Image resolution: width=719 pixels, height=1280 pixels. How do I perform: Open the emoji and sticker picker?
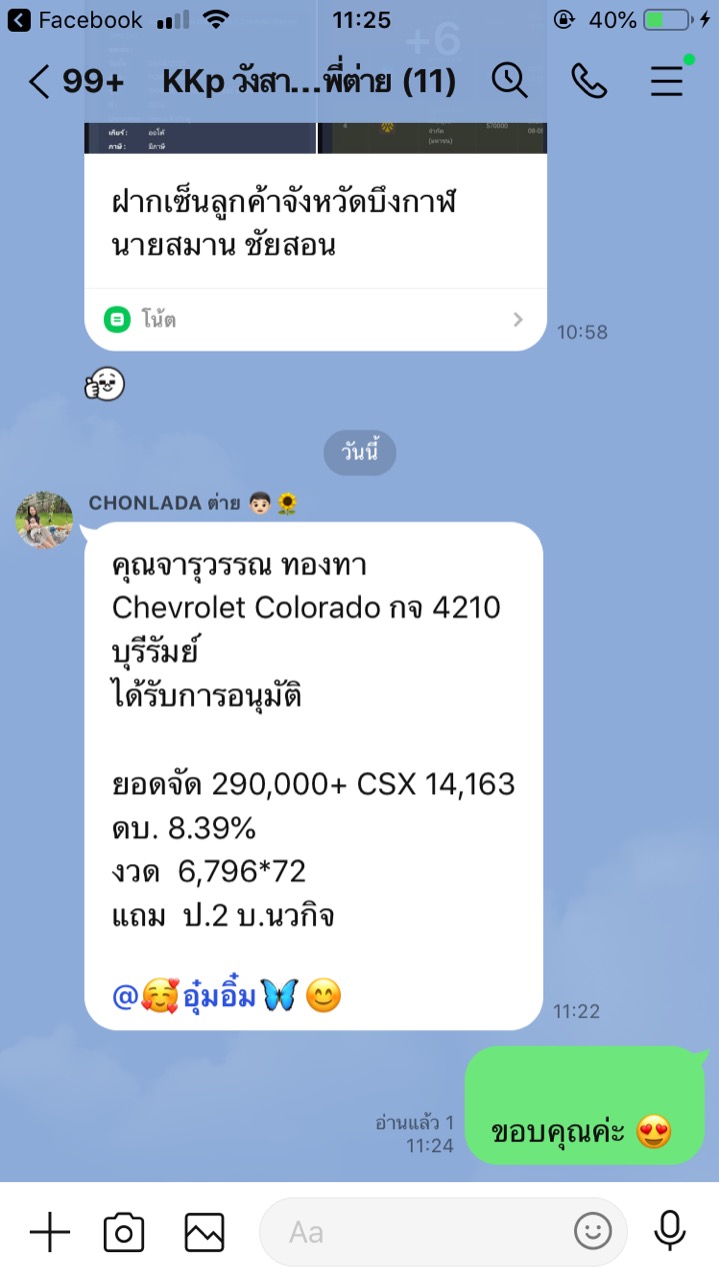click(593, 1231)
